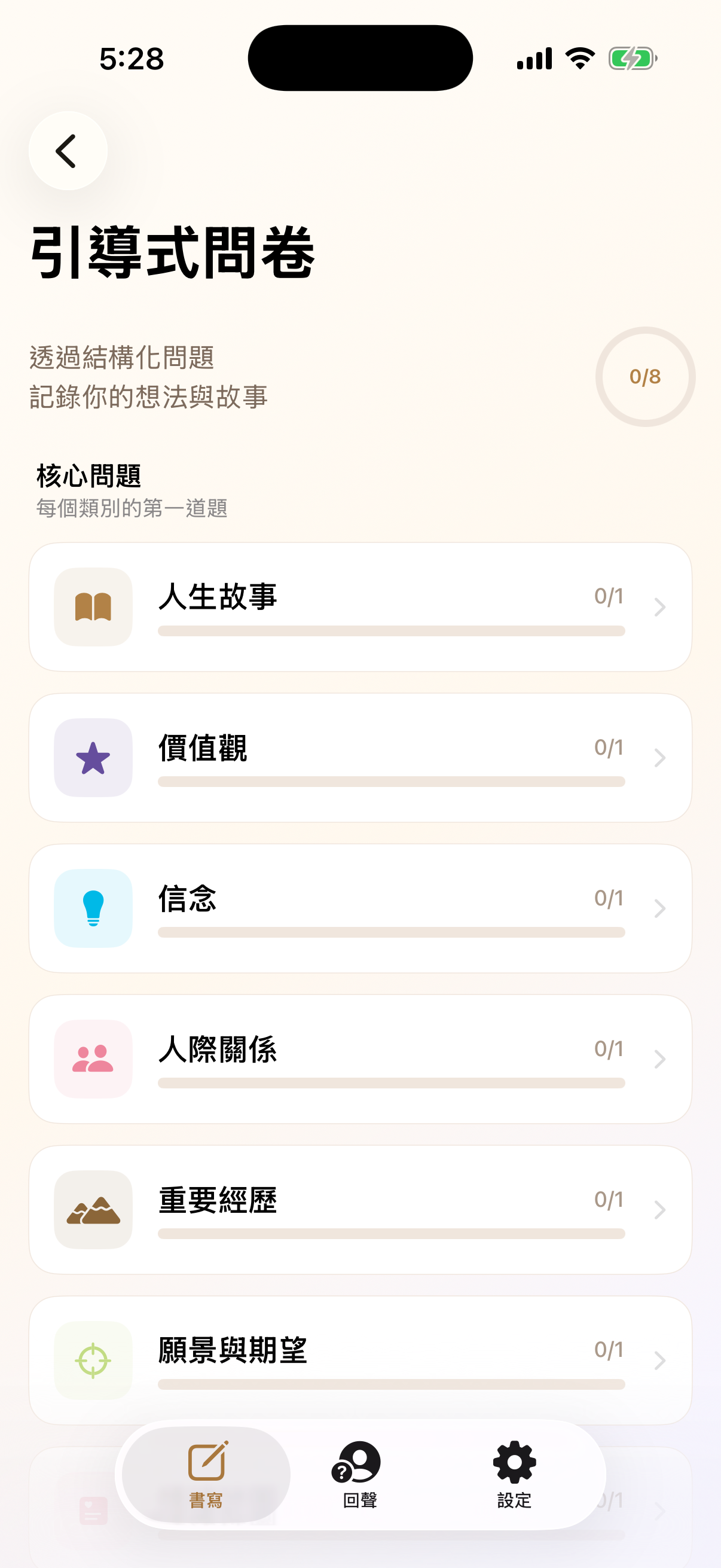Click the mountains icon beside 重要經歷
Screen dimensions: 721x1568
[93, 1209]
